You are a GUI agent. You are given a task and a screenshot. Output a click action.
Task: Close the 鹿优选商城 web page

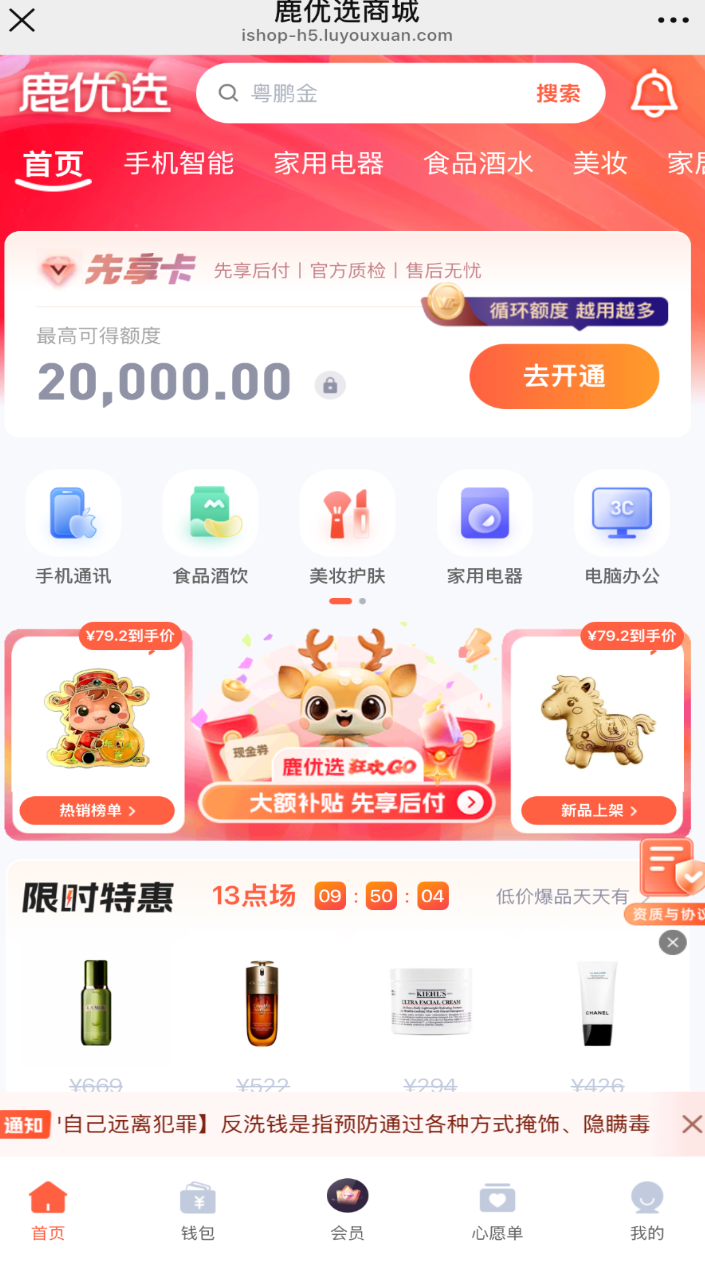pyautogui.click(x=22, y=20)
